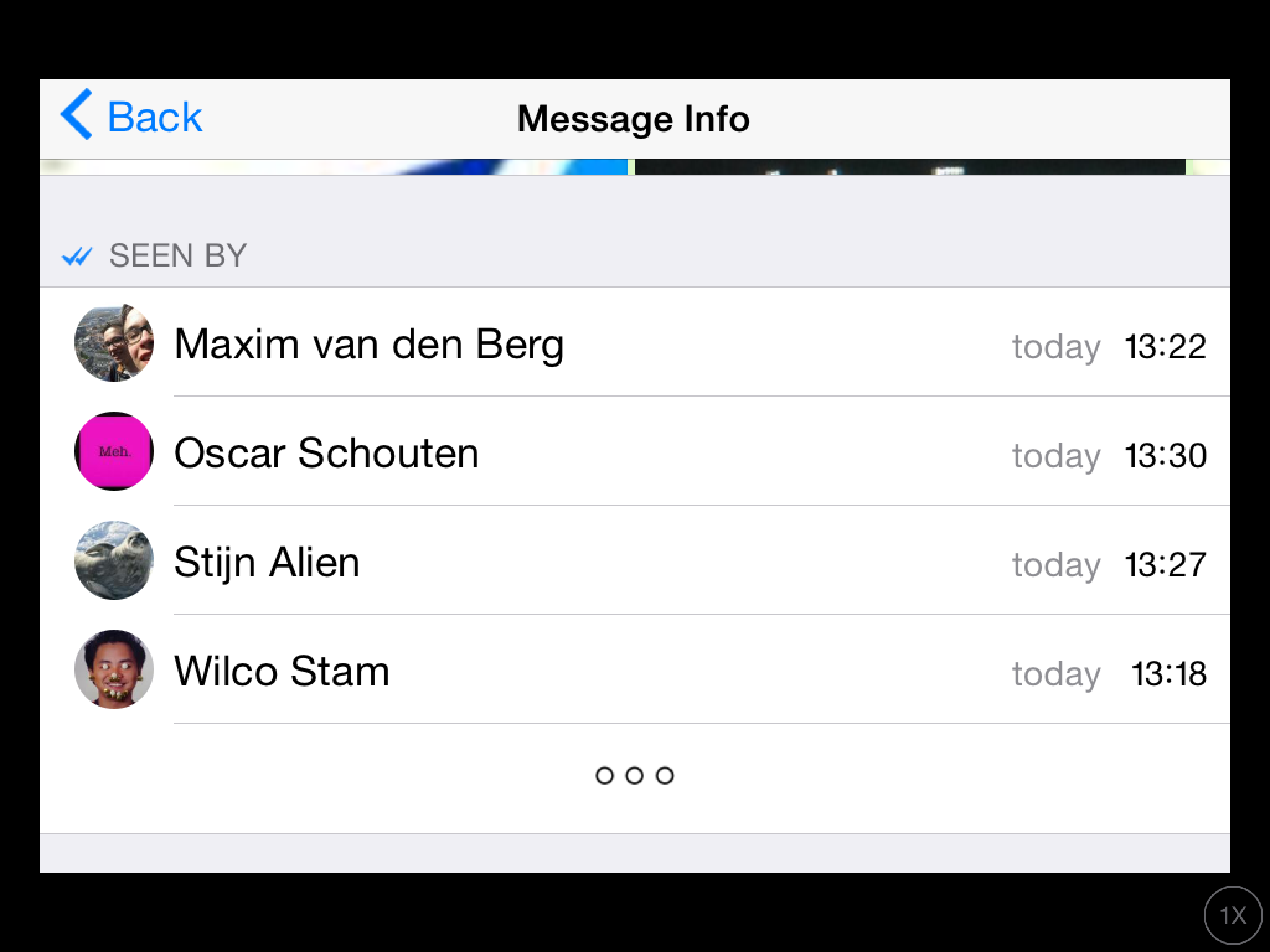The image size is (1270, 952).
Task: Show more recipients via three dots
Action: pos(634,775)
